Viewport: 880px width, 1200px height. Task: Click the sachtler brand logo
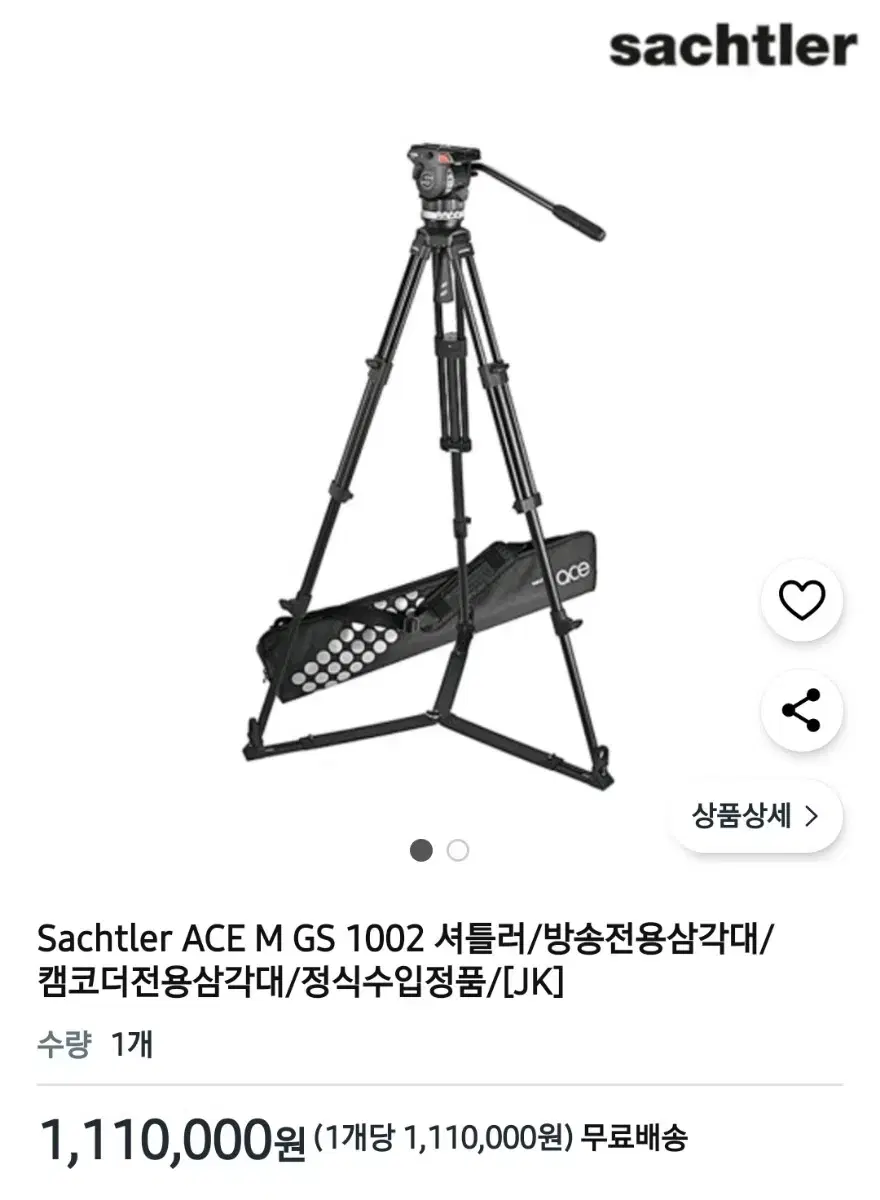736,47
